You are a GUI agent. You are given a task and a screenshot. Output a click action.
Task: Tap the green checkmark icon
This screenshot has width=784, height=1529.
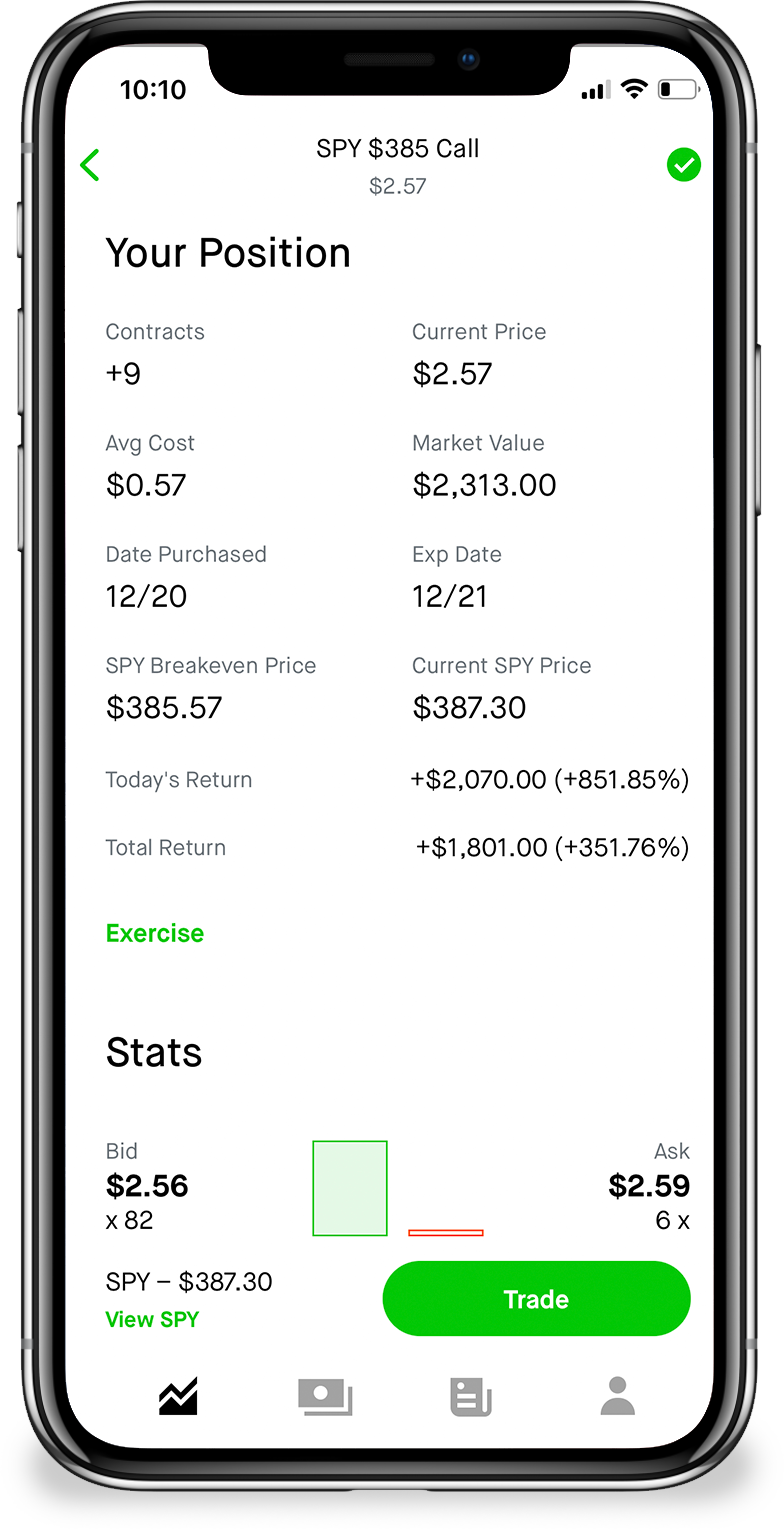pos(684,165)
